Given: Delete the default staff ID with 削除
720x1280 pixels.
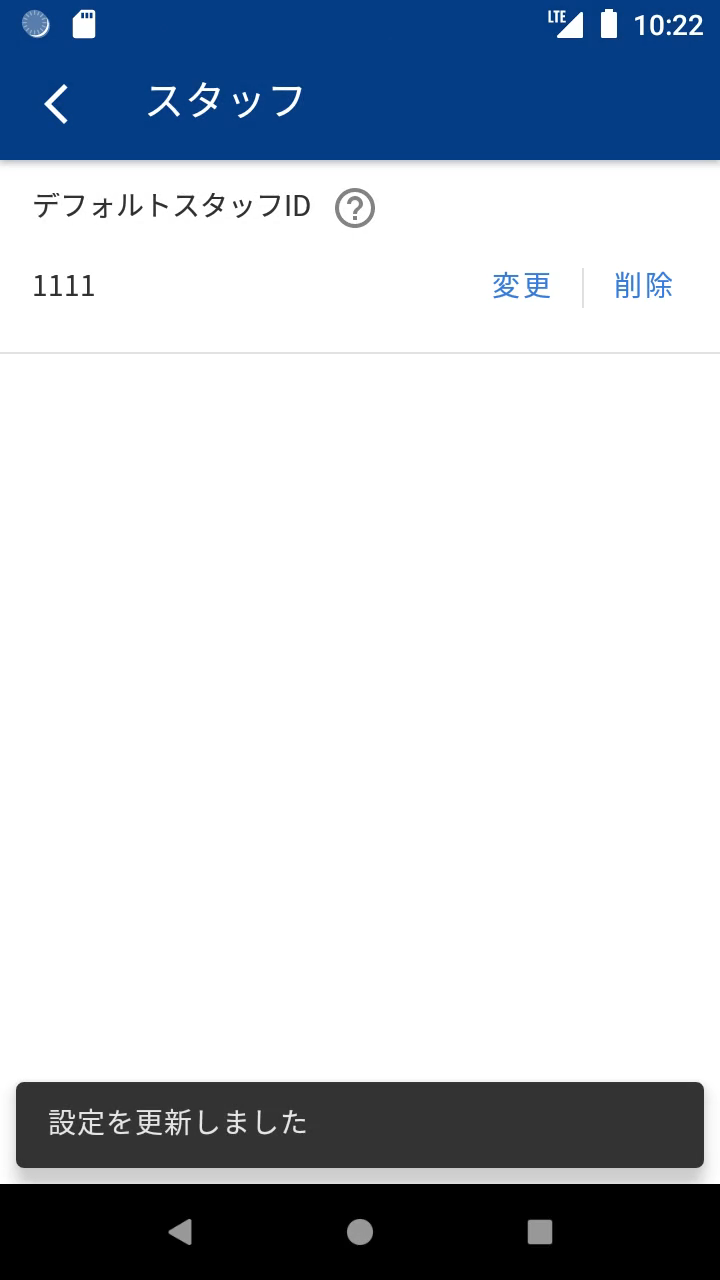Looking at the screenshot, I should pos(643,286).
